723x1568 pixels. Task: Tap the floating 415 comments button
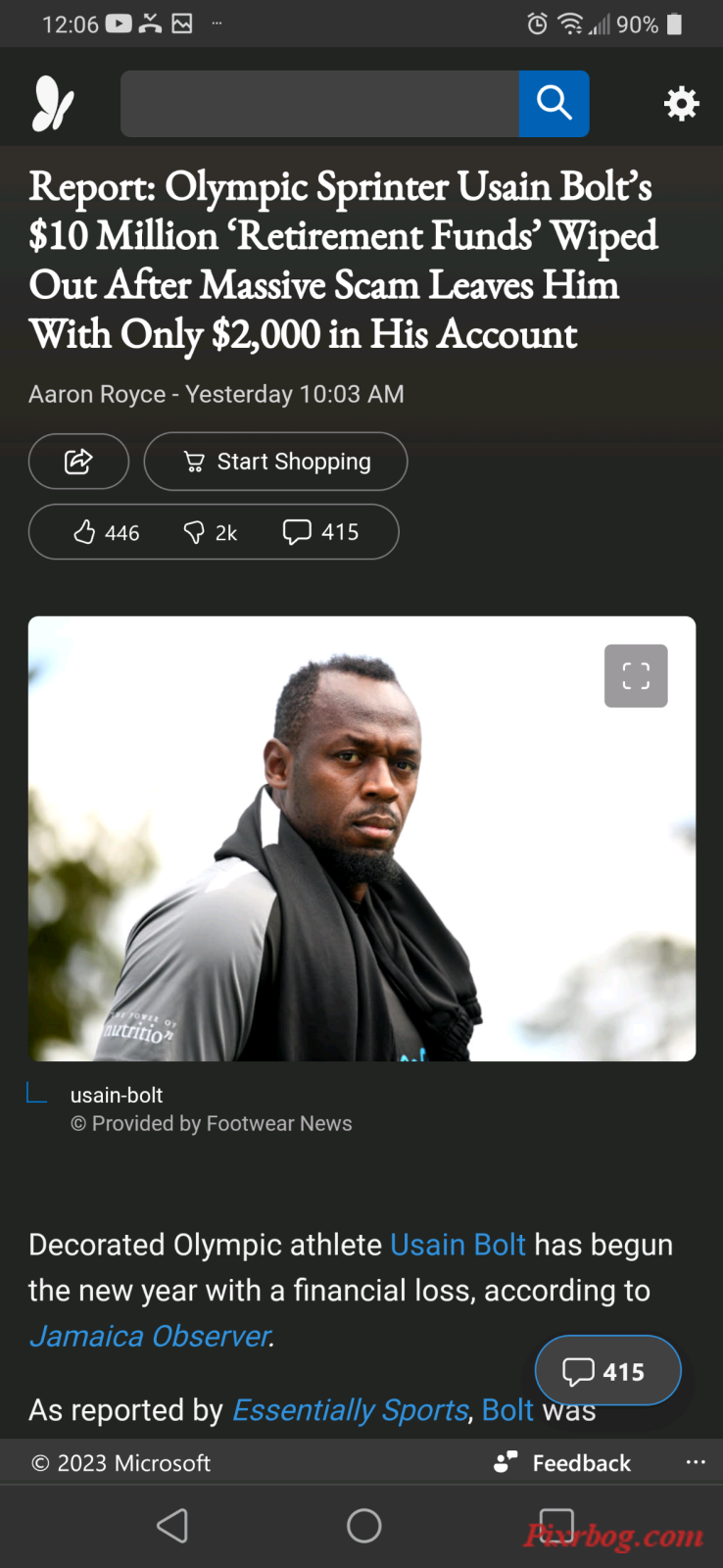(x=607, y=1370)
